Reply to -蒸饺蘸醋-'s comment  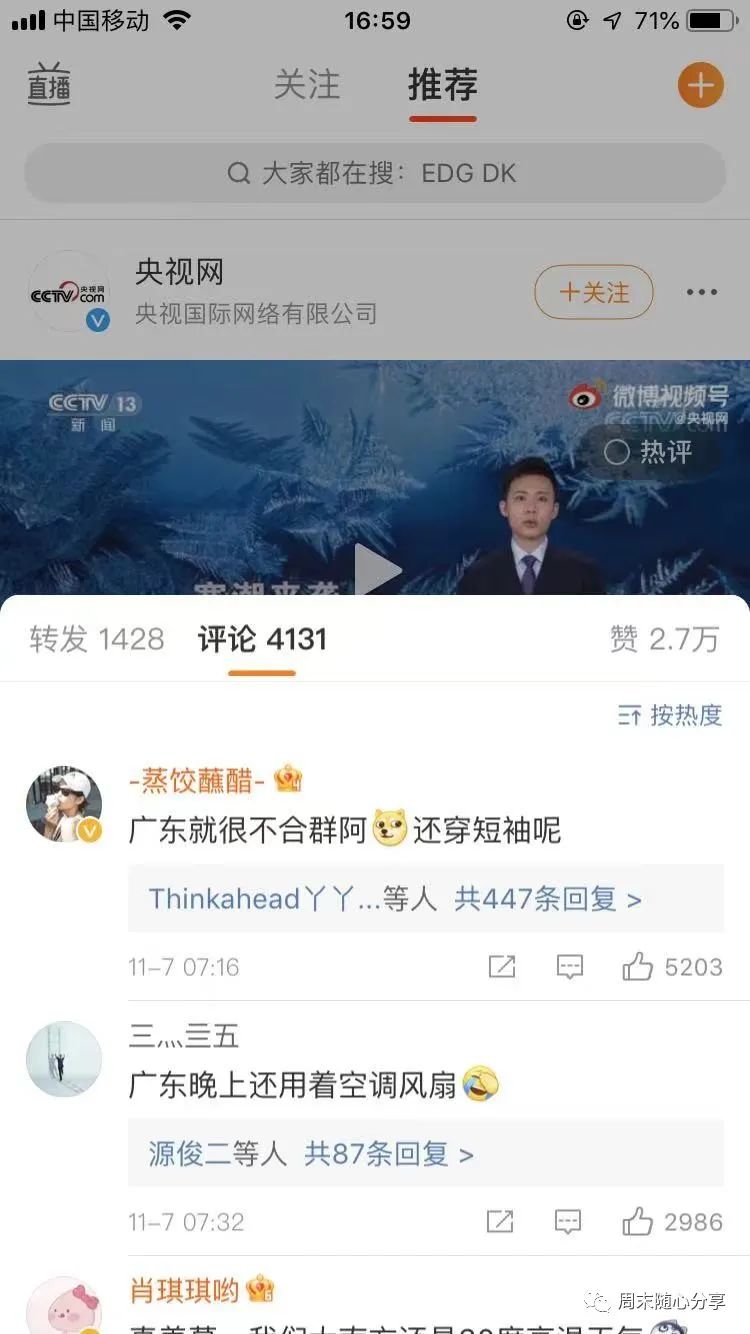tap(570, 967)
